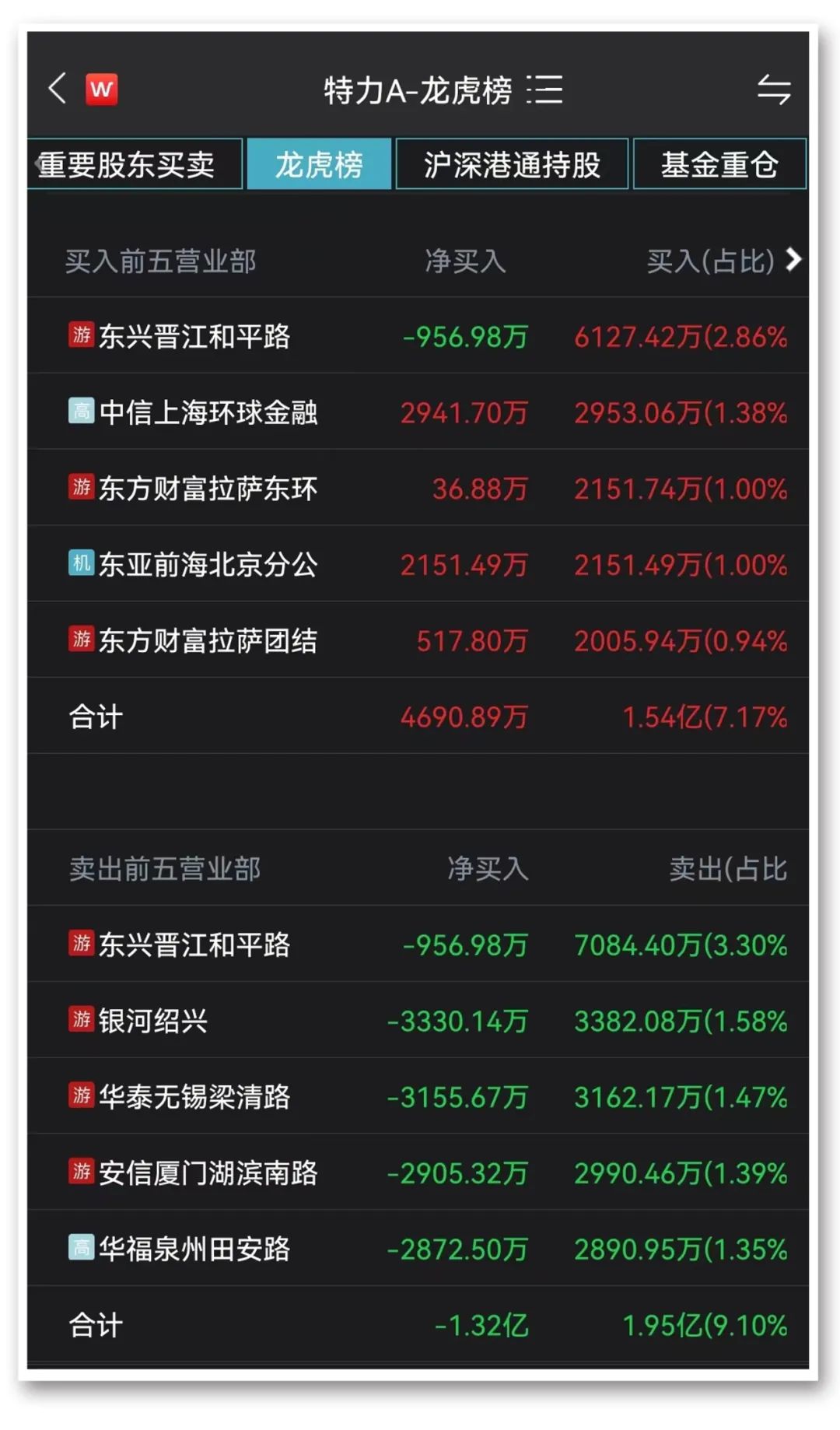The image size is (840, 1430).
Task: Open the 基金重仓 tab
Action: (719, 165)
